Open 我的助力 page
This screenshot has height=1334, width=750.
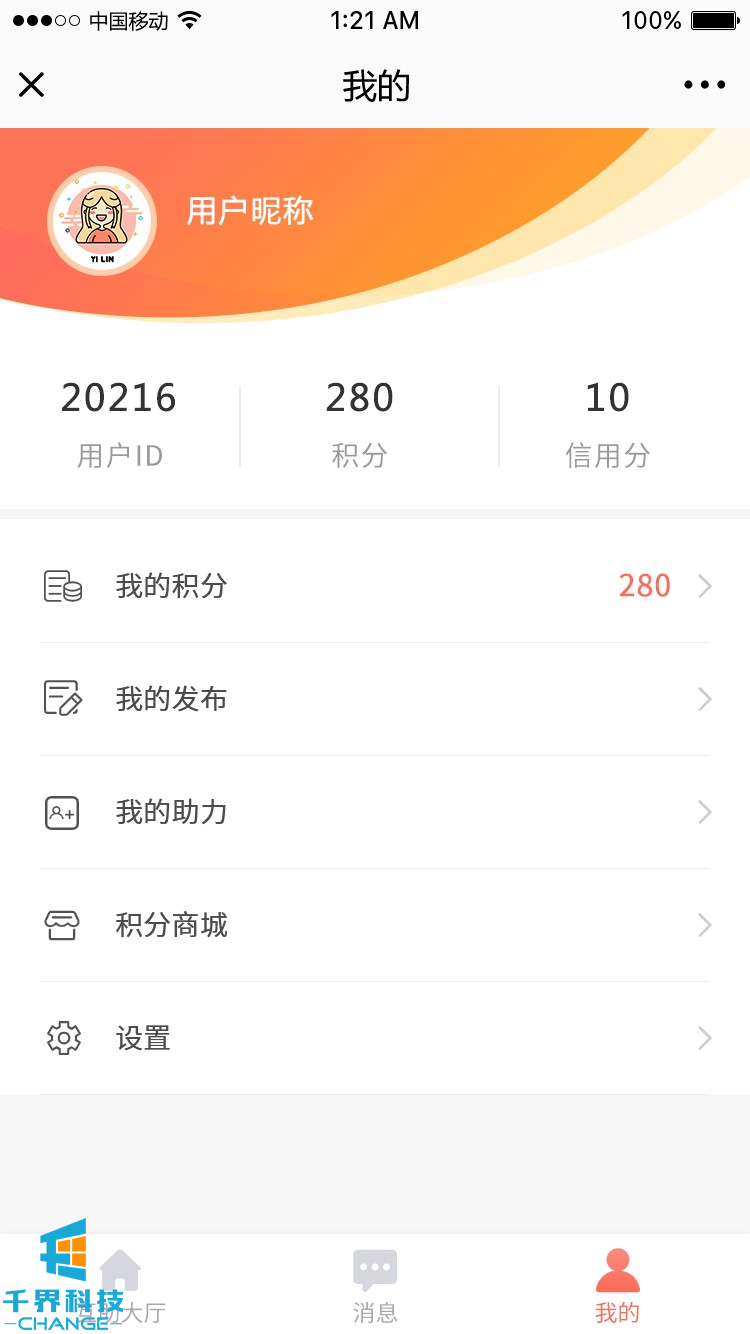coord(375,812)
